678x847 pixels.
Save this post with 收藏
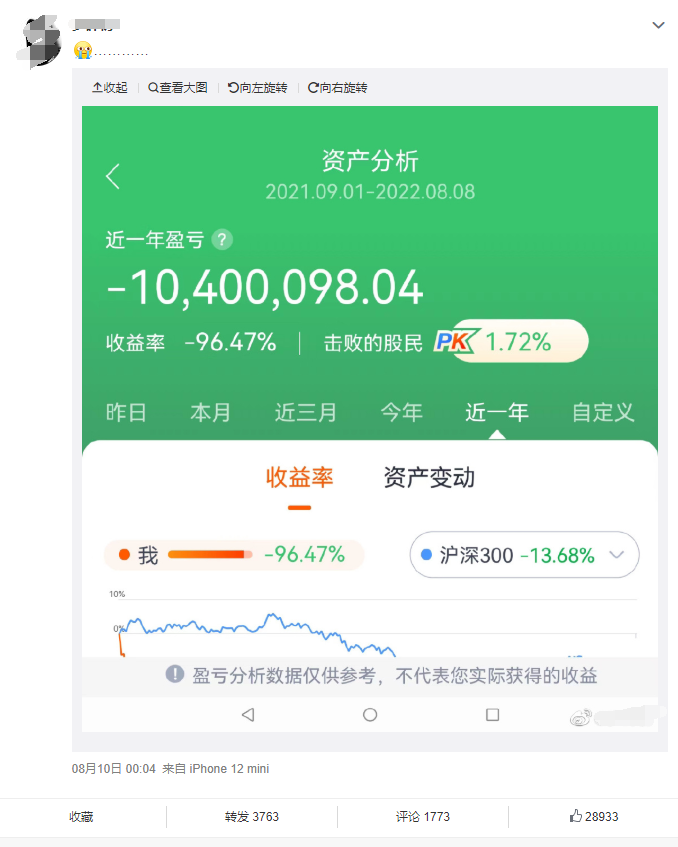point(82,817)
